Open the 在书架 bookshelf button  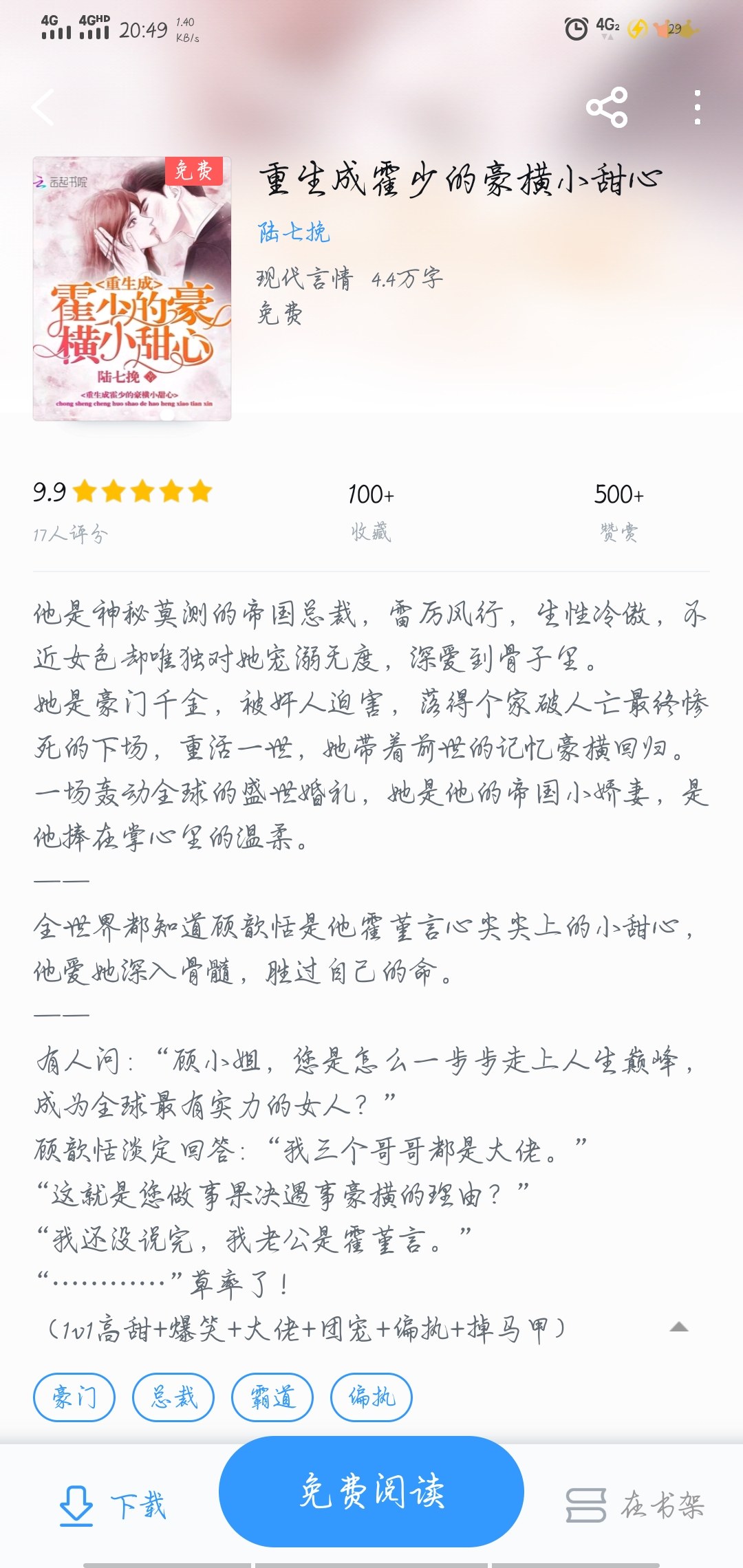coord(635,1505)
